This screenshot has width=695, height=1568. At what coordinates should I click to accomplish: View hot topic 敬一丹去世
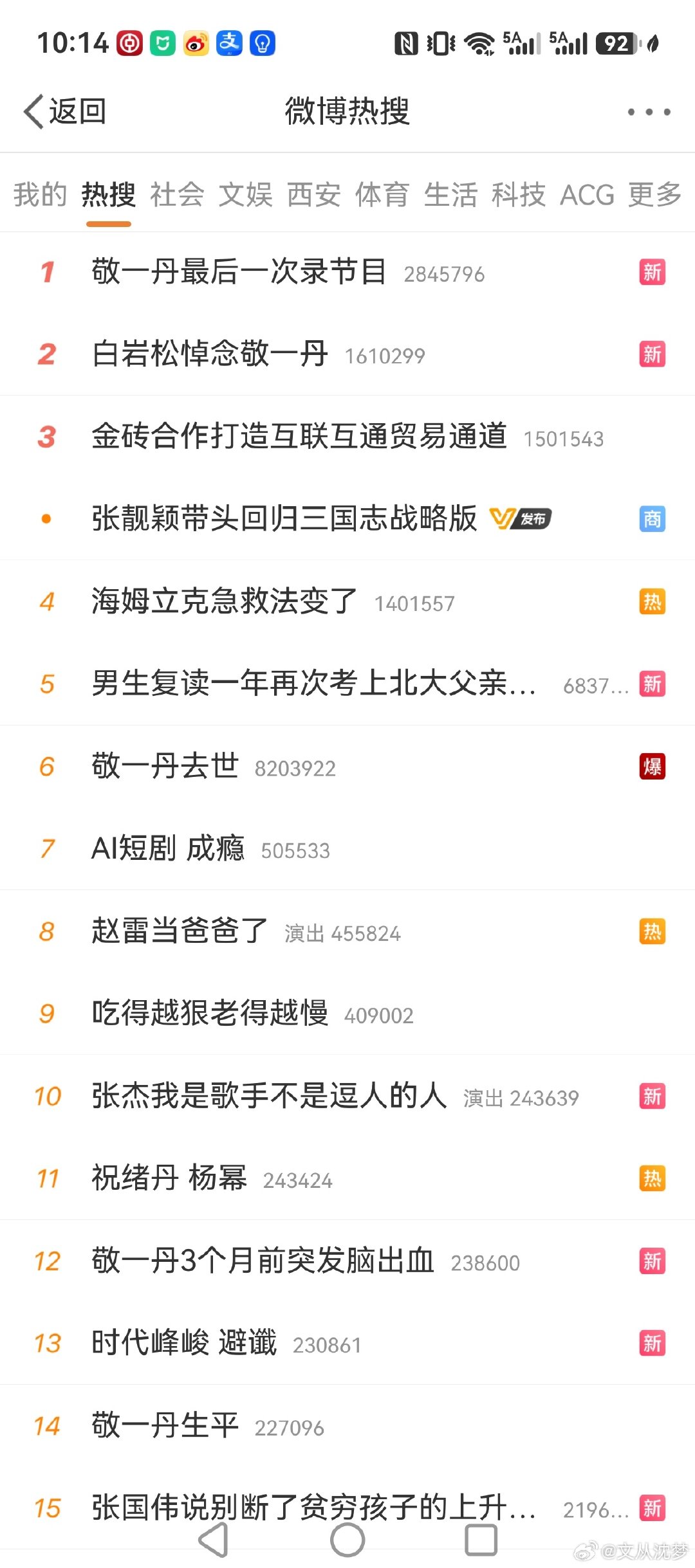(x=347, y=766)
